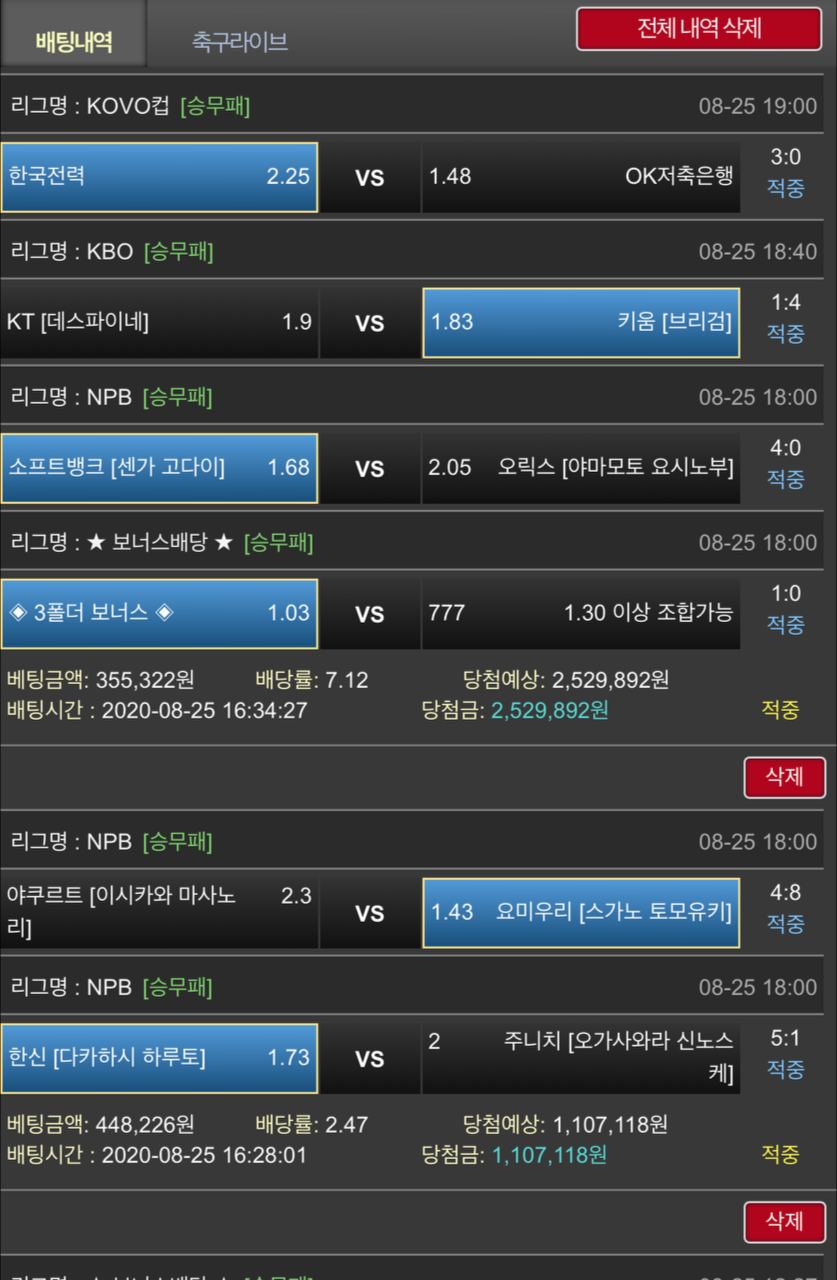Select the 배팅내역 tab
The image size is (837, 1280).
(x=74, y=41)
